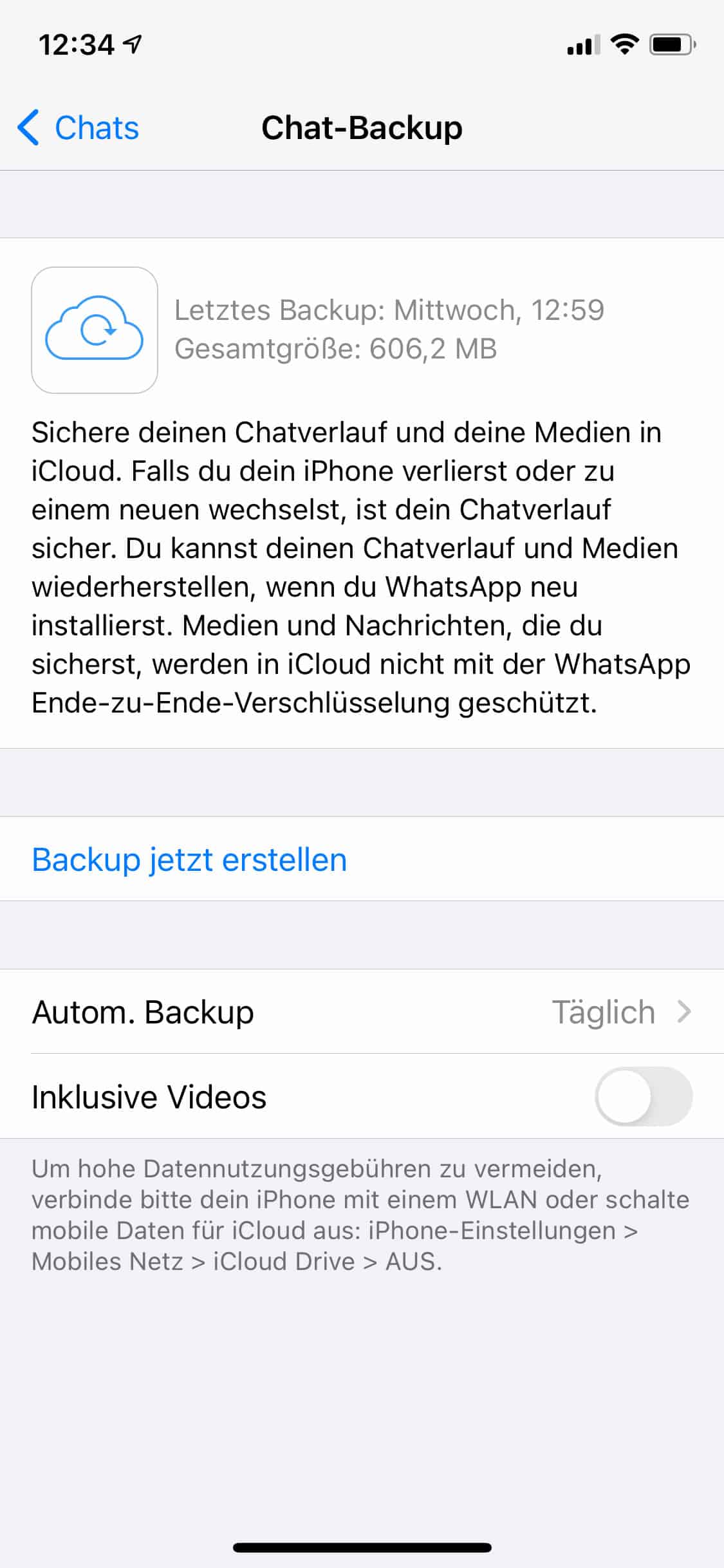Go back to Chats settings
Image resolution: width=724 pixels, height=1568 pixels.
click(79, 127)
